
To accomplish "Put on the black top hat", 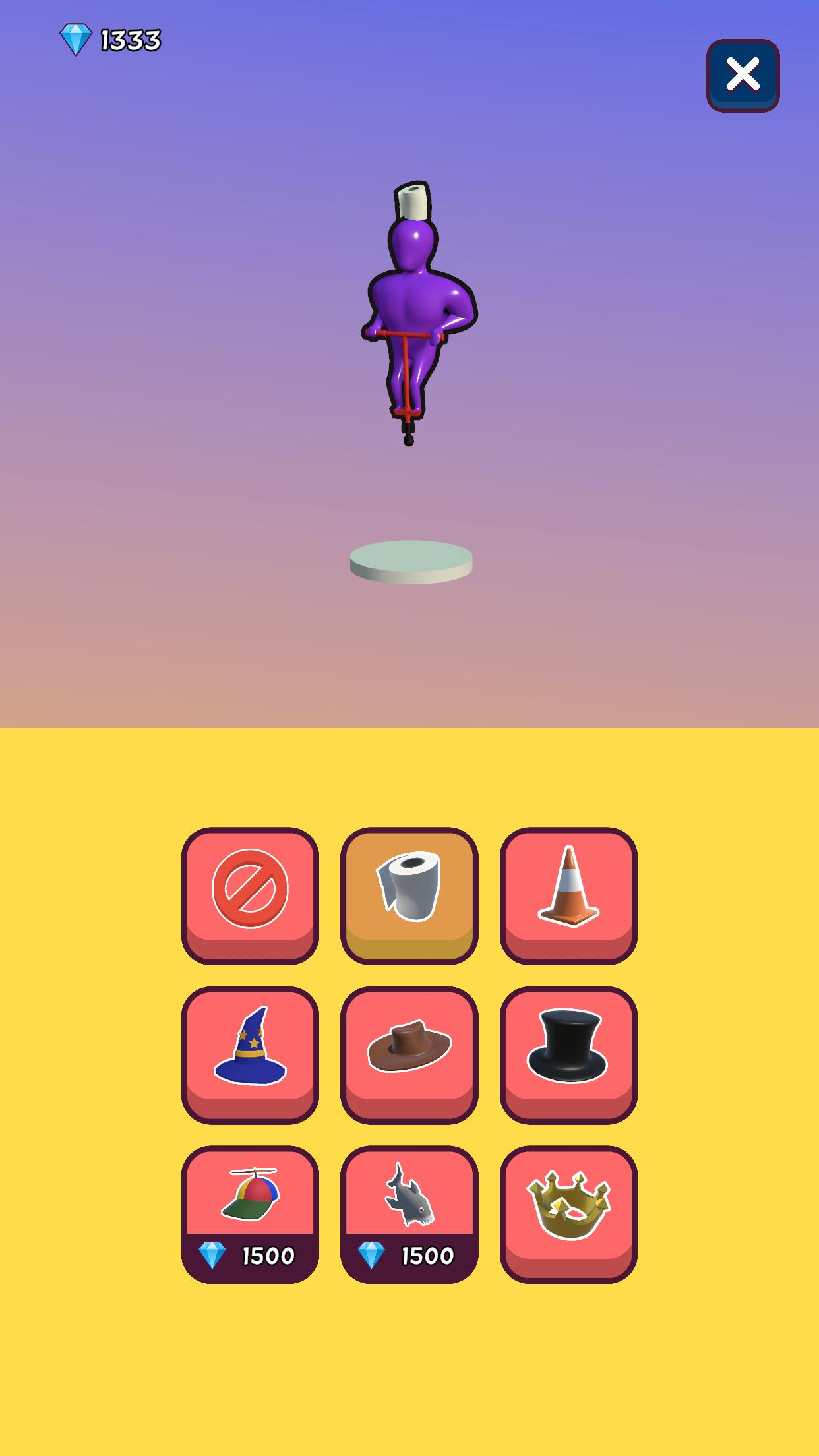I will (568, 1055).
